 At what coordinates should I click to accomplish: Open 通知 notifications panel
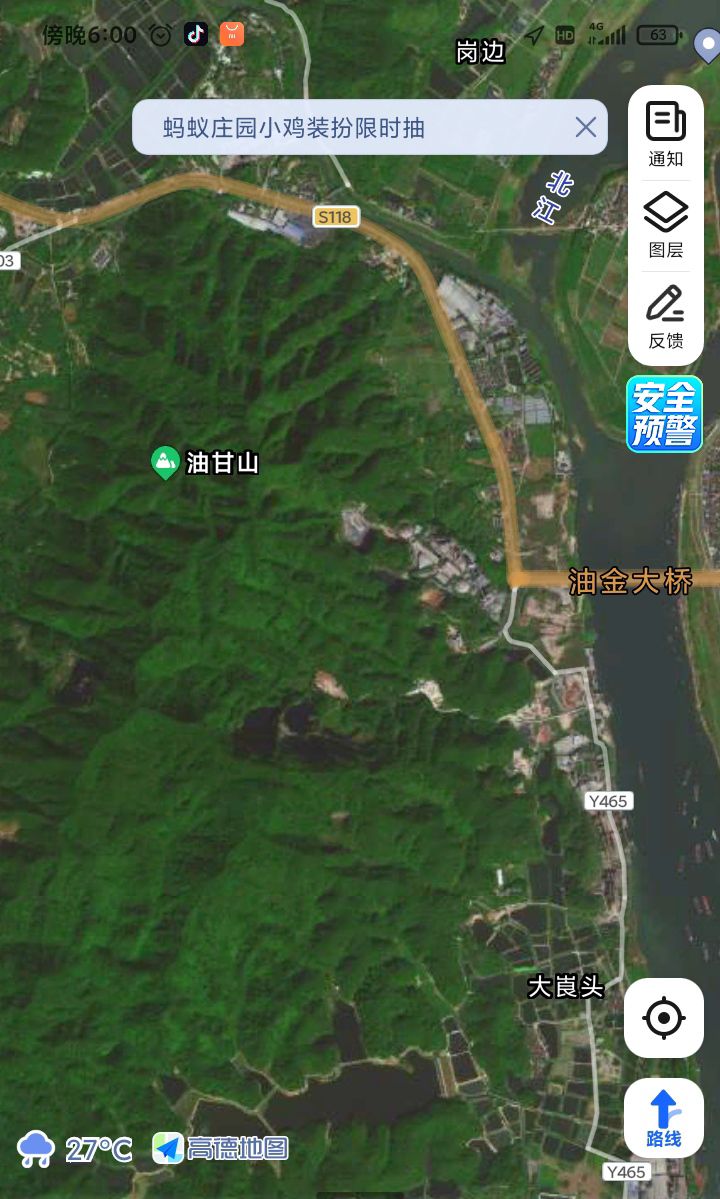665,134
